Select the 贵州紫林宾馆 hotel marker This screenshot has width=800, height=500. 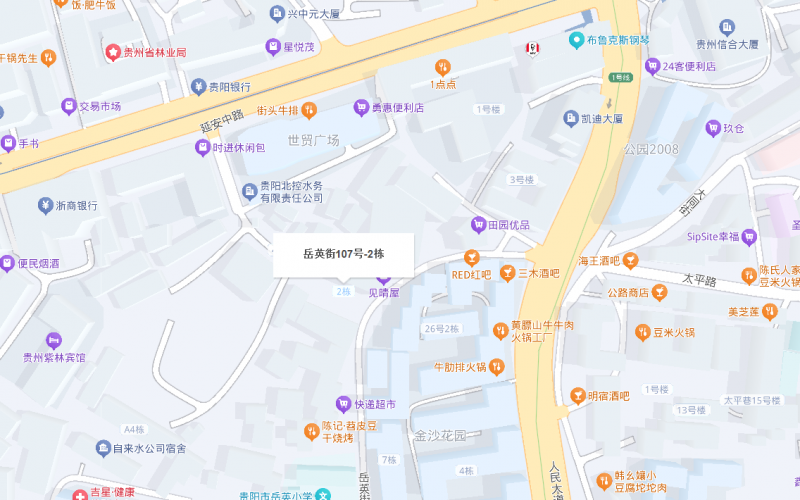click(x=54, y=340)
